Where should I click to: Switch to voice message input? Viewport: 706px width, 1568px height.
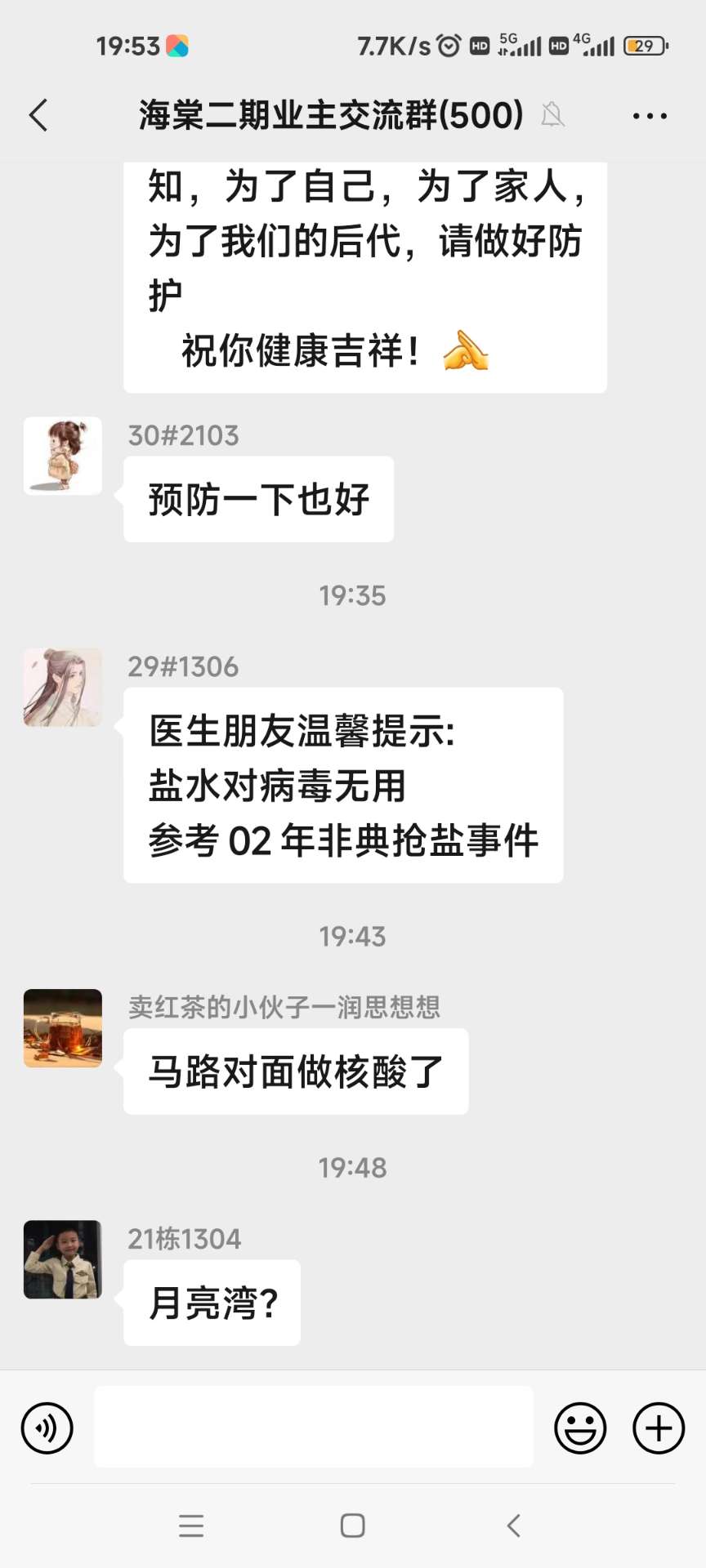point(47,1428)
